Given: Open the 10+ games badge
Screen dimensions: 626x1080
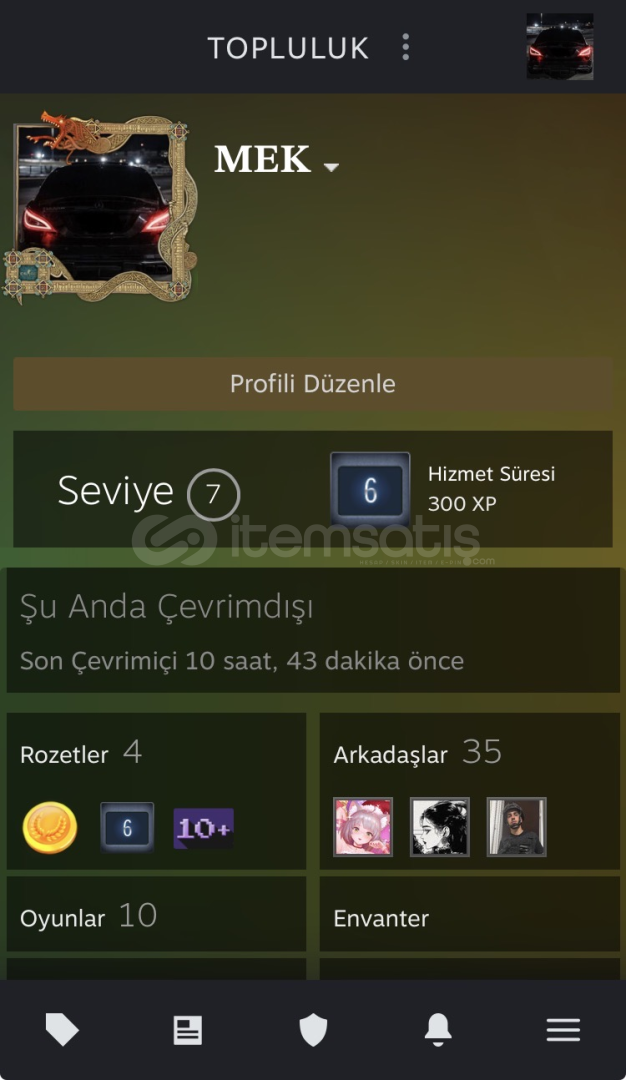Looking at the screenshot, I should (204, 828).
